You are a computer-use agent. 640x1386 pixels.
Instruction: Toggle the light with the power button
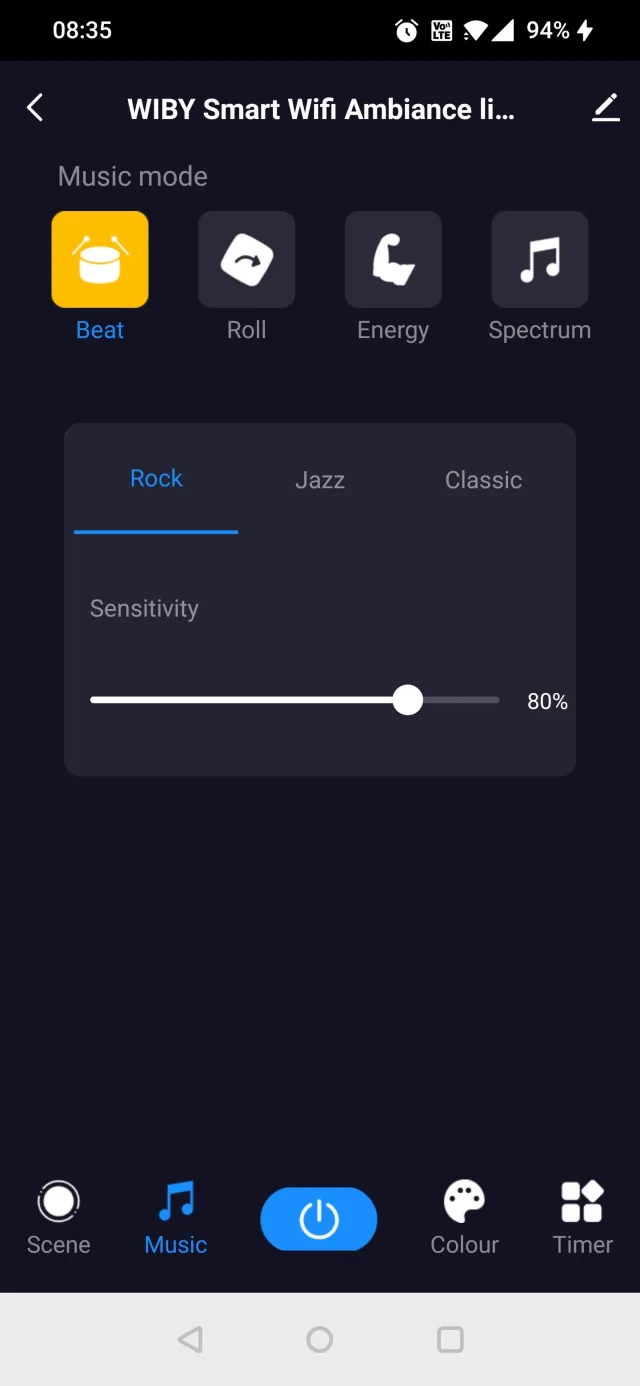point(319,1219)
